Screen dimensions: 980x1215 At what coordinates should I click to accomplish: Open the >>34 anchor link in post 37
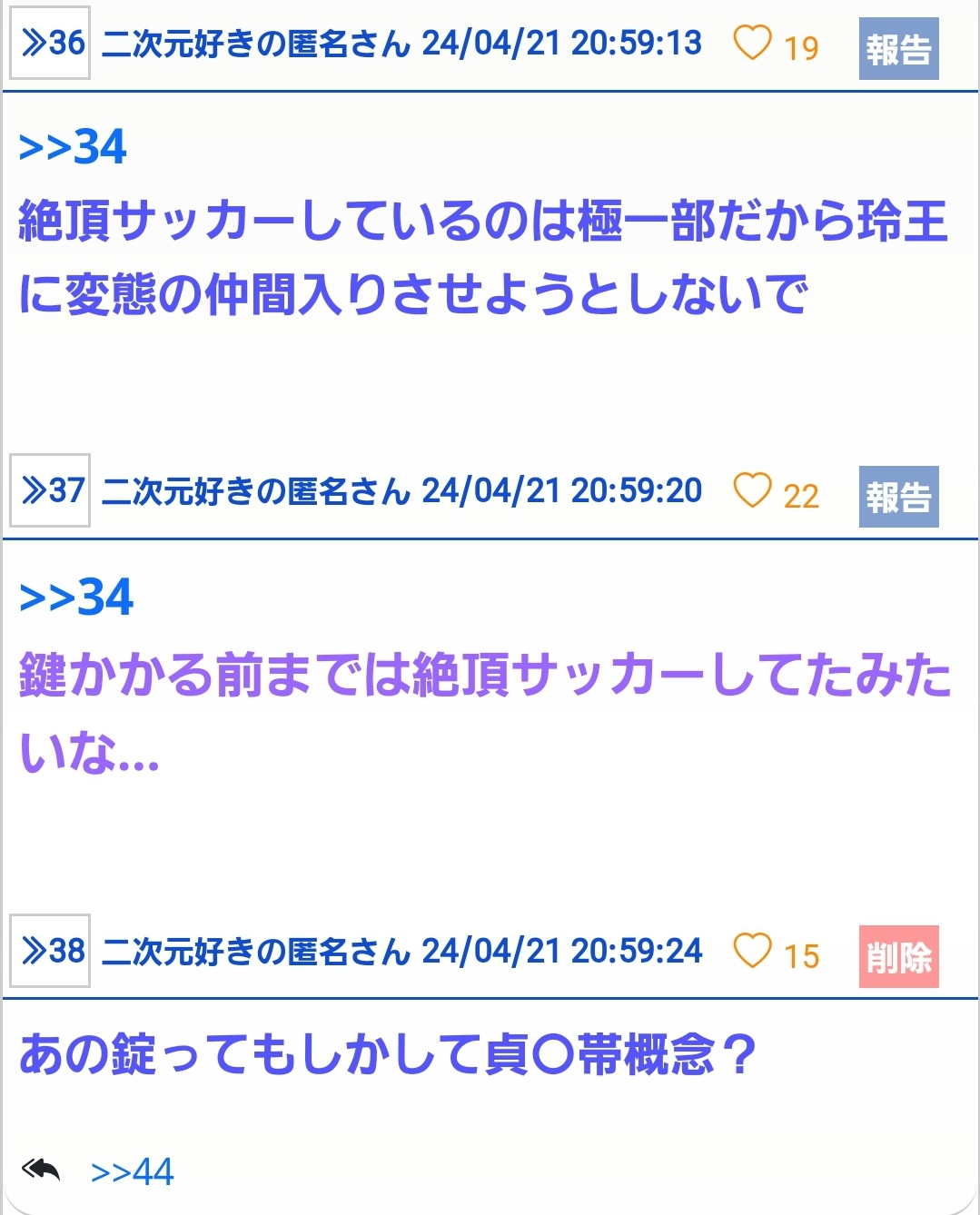[x=76, y=597]
